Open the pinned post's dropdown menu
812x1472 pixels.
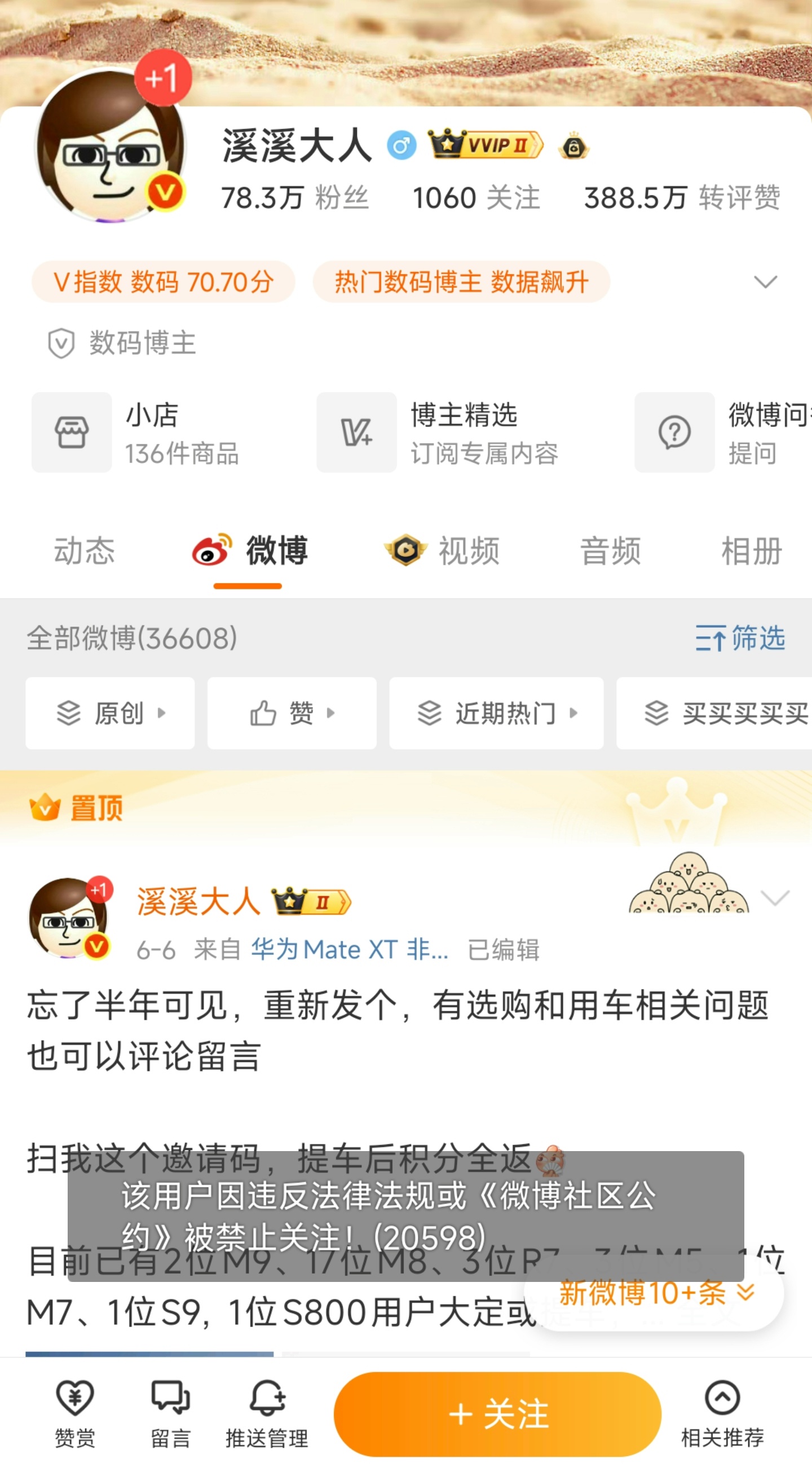pos(775,898)
